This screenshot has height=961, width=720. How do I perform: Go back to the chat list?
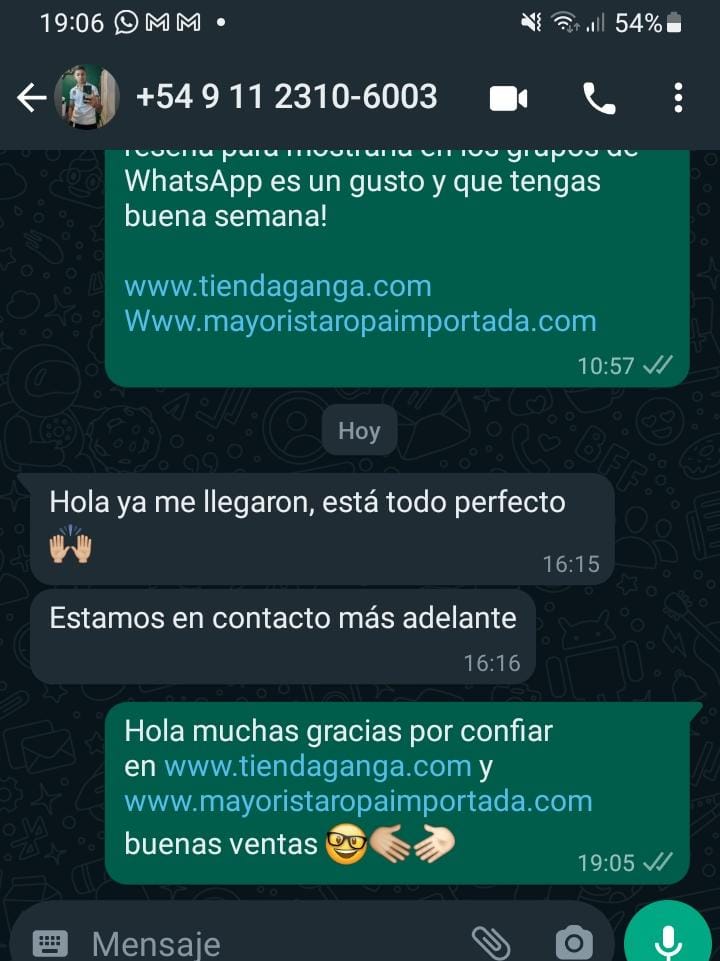pyautogui.click(x=32, y=98)
